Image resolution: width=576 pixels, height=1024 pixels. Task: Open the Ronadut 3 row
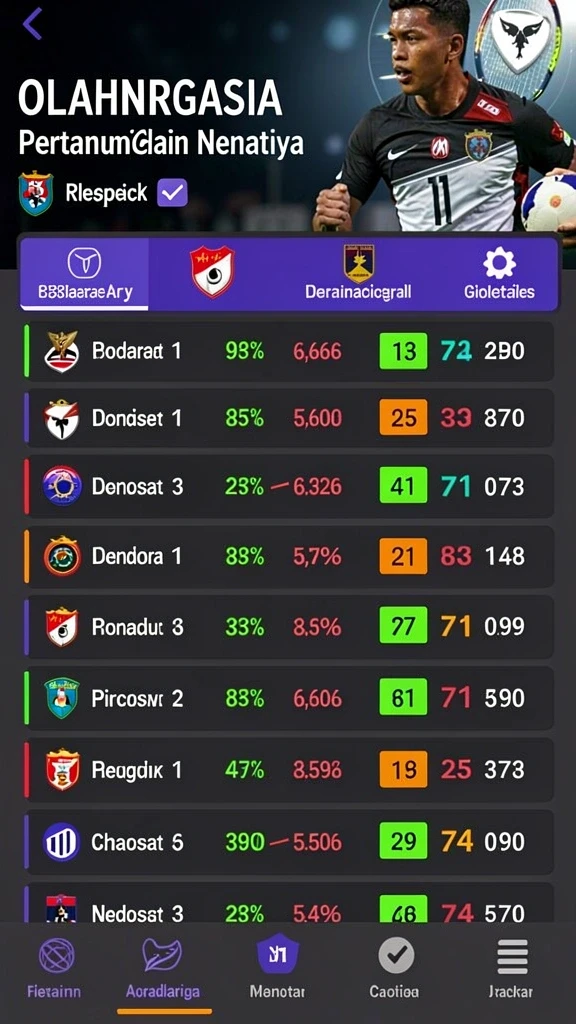[x=288, y=627]
